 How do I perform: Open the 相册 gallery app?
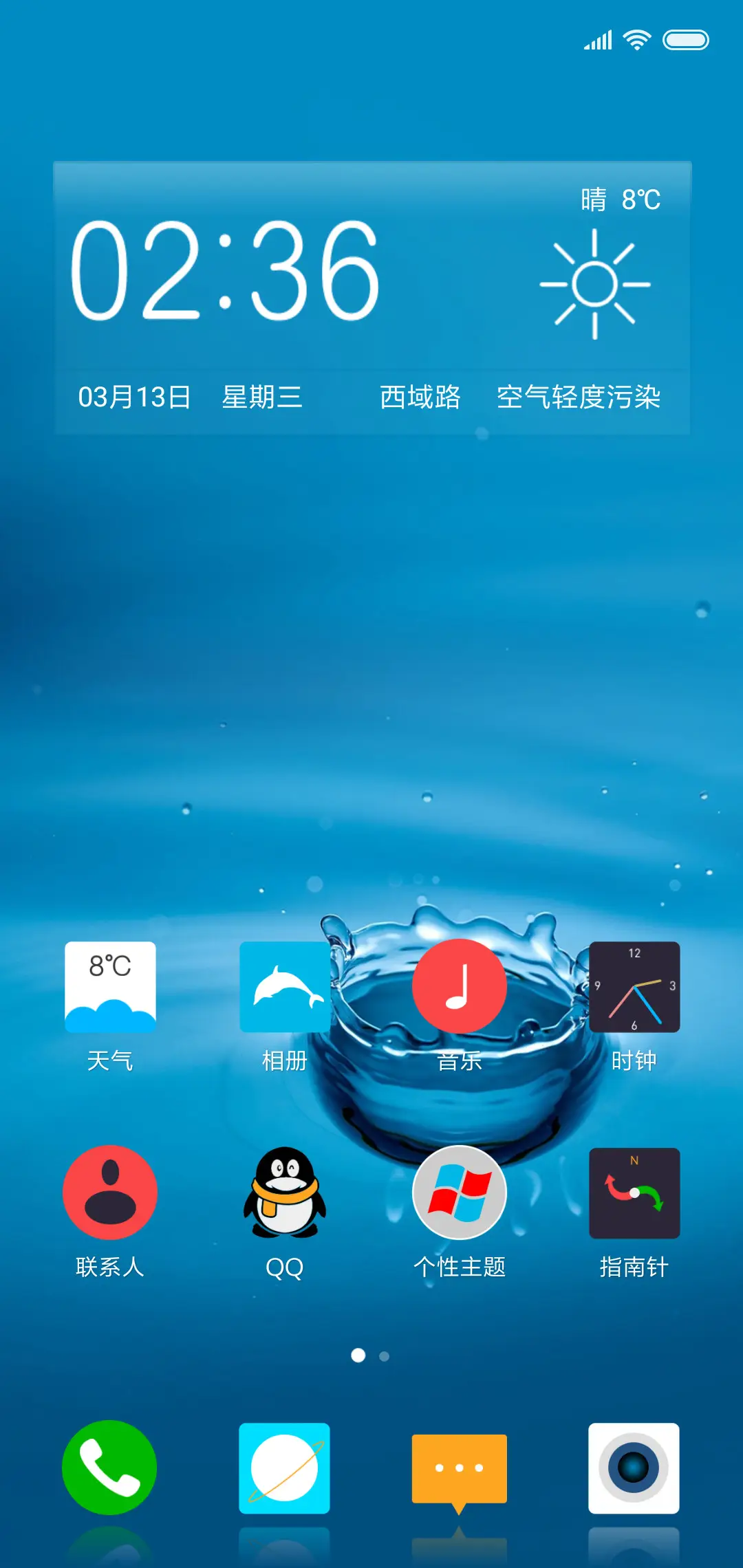coord(285,987)
